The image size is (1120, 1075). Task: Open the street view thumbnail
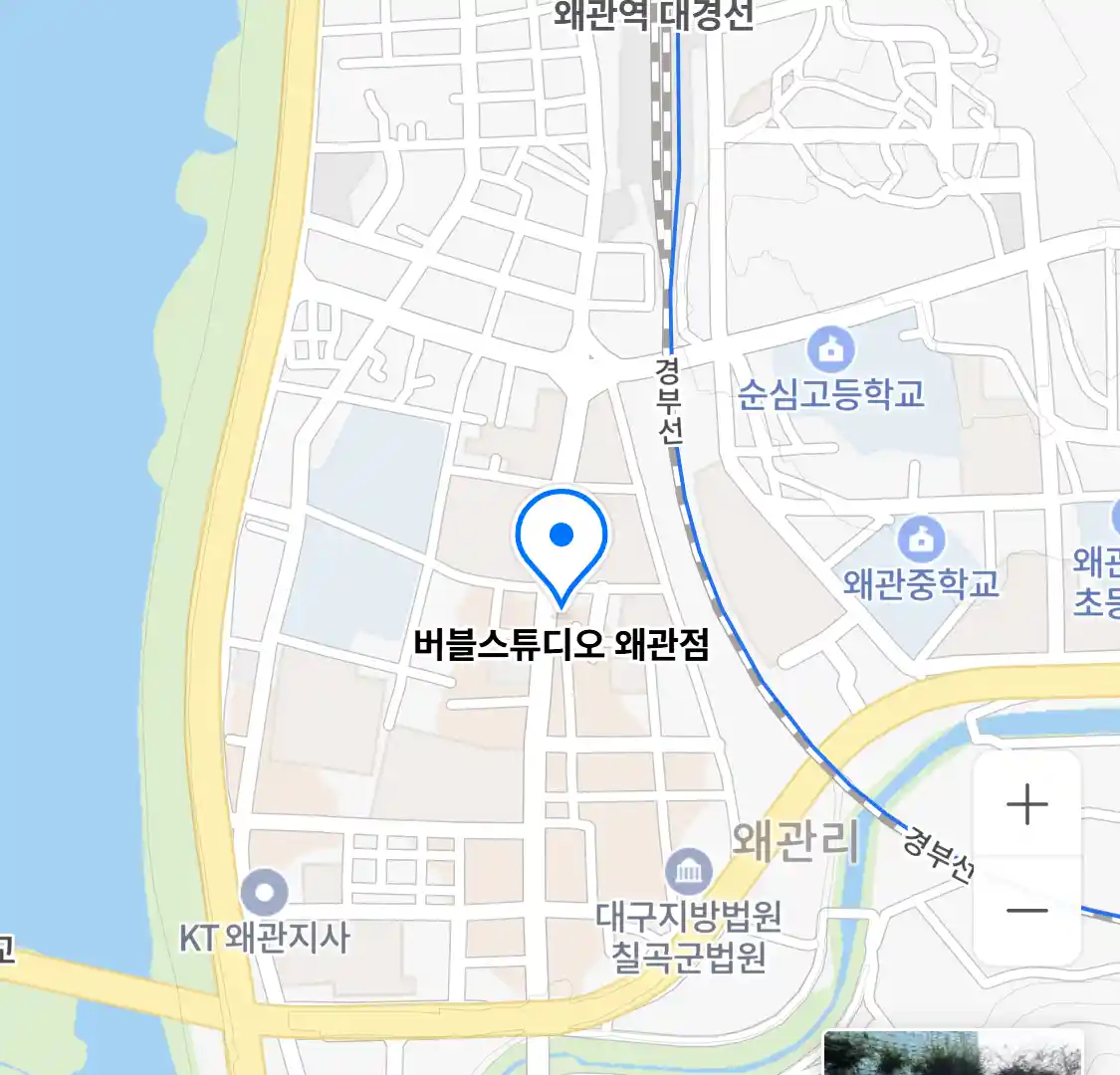953,1053
